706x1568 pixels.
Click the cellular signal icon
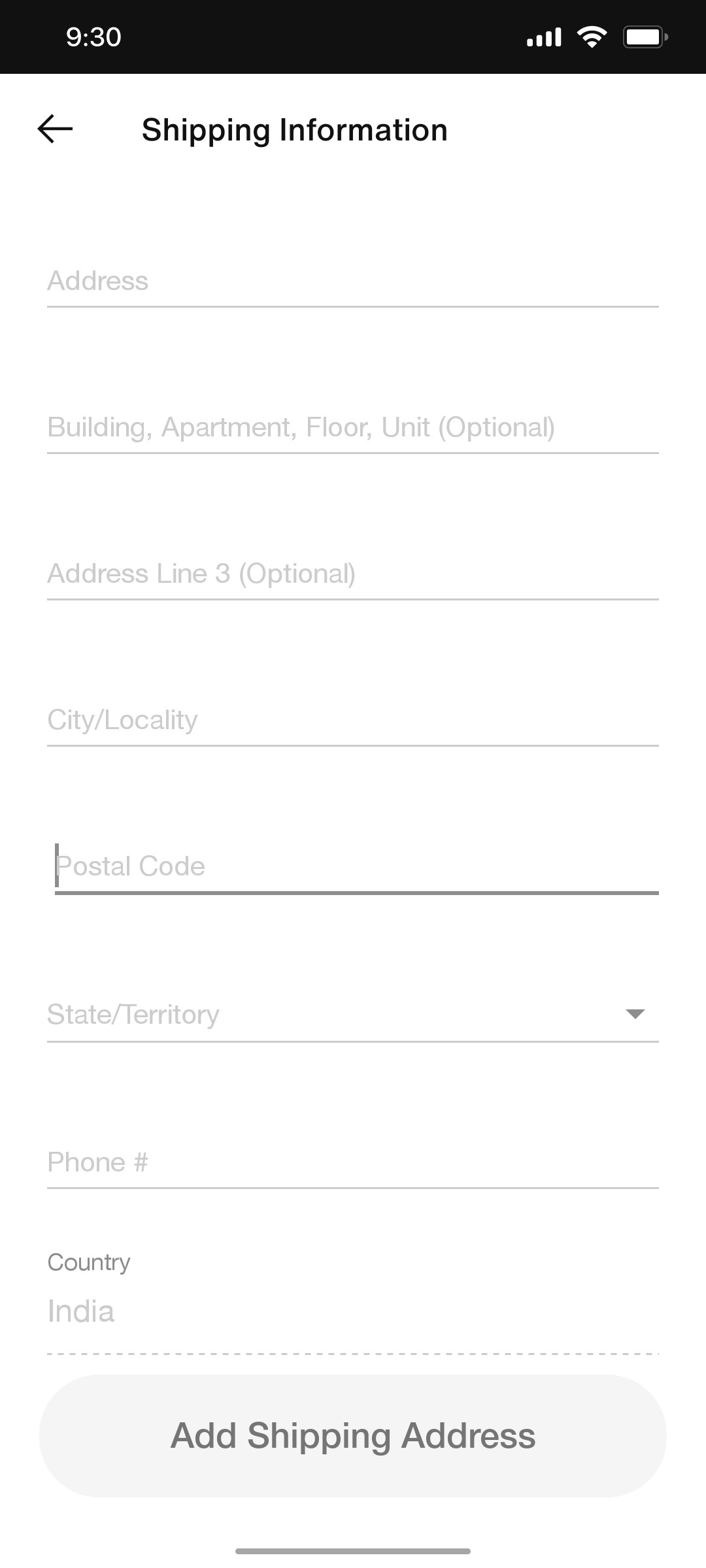pos(544,37)
